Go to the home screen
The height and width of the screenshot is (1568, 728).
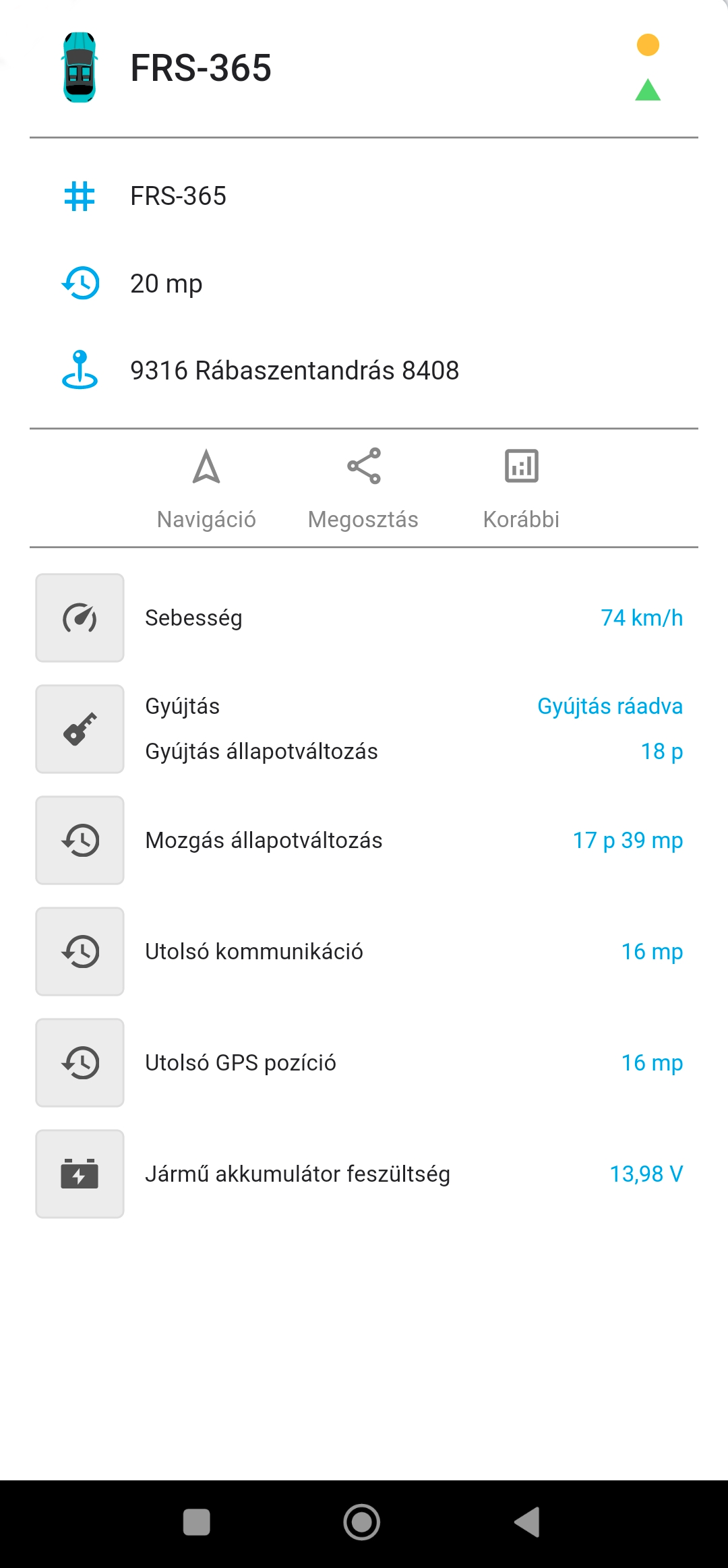362,1521
